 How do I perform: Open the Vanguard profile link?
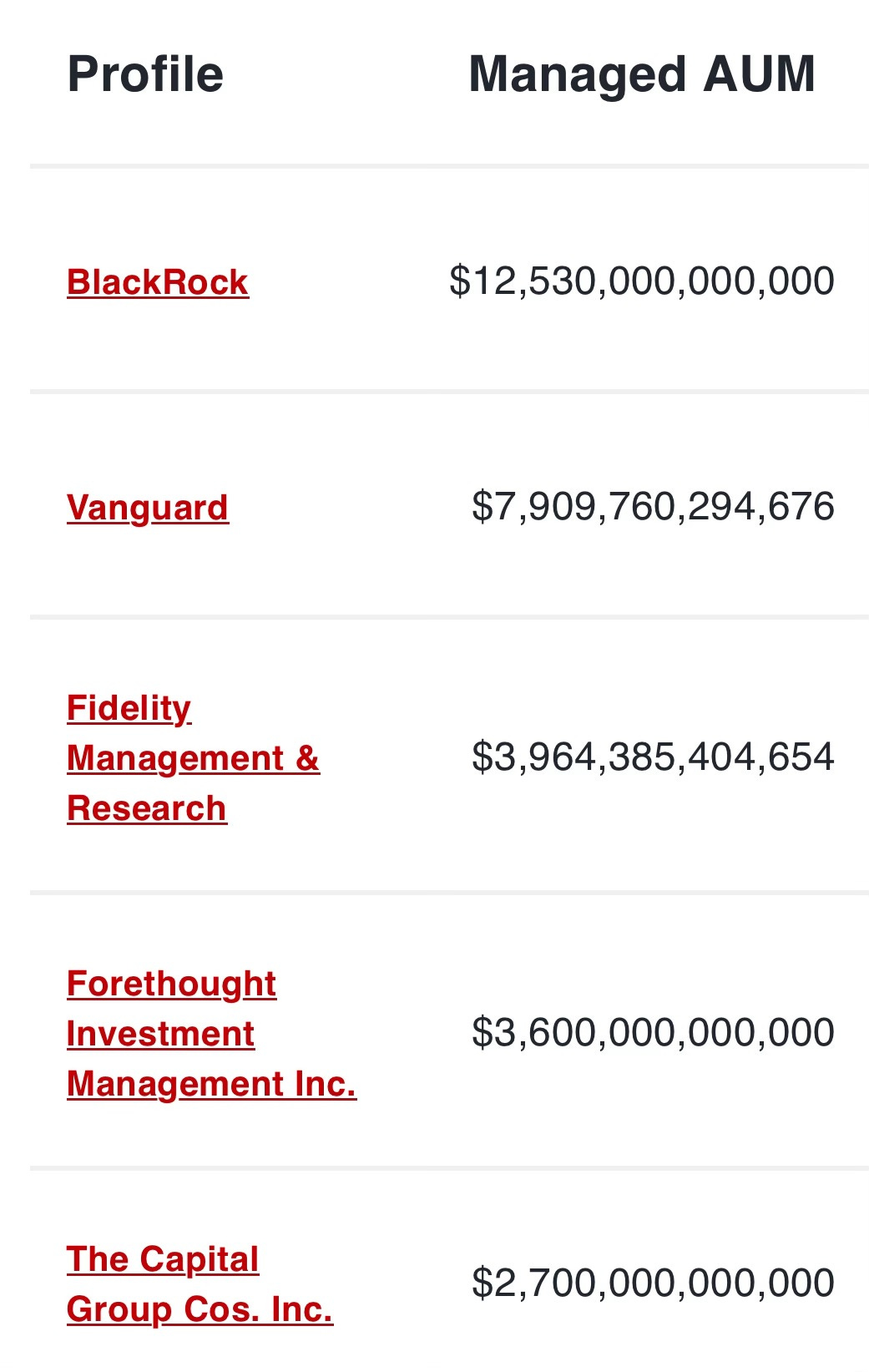pyautogui.click(x=148, y=508)
